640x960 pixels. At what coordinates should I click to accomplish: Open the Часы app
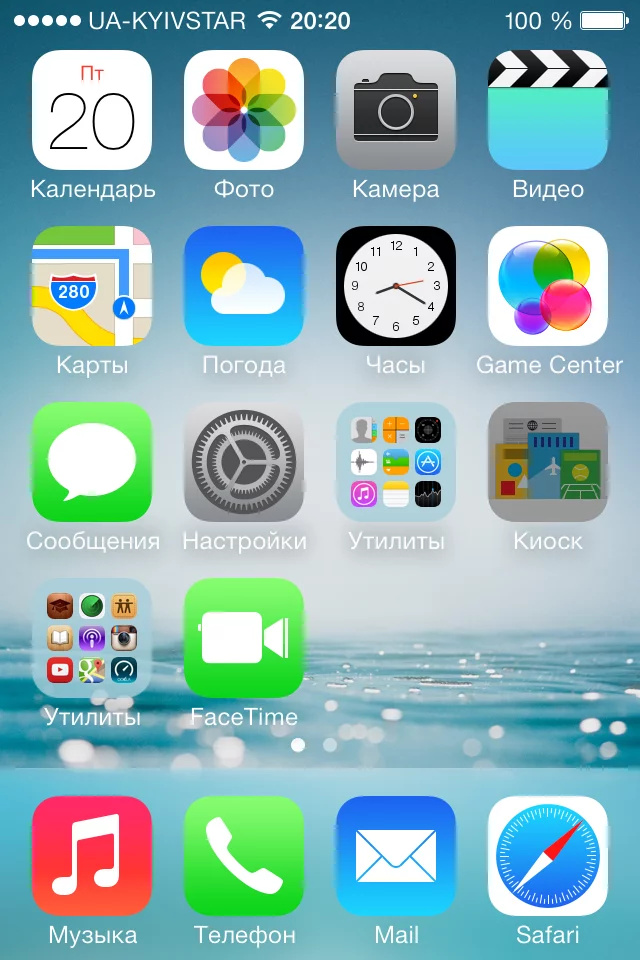[x=396, y=286]
